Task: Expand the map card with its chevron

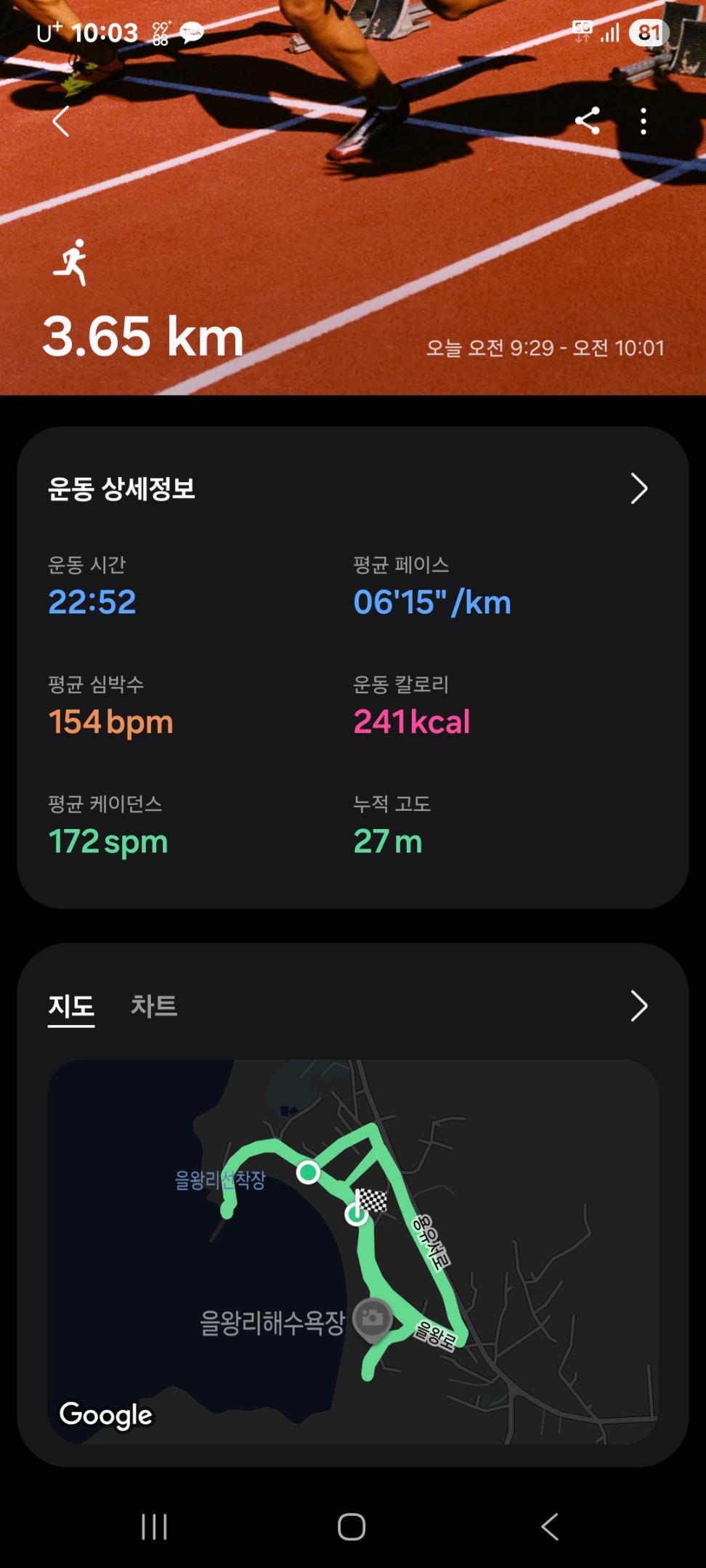Action: (638, 1006)
